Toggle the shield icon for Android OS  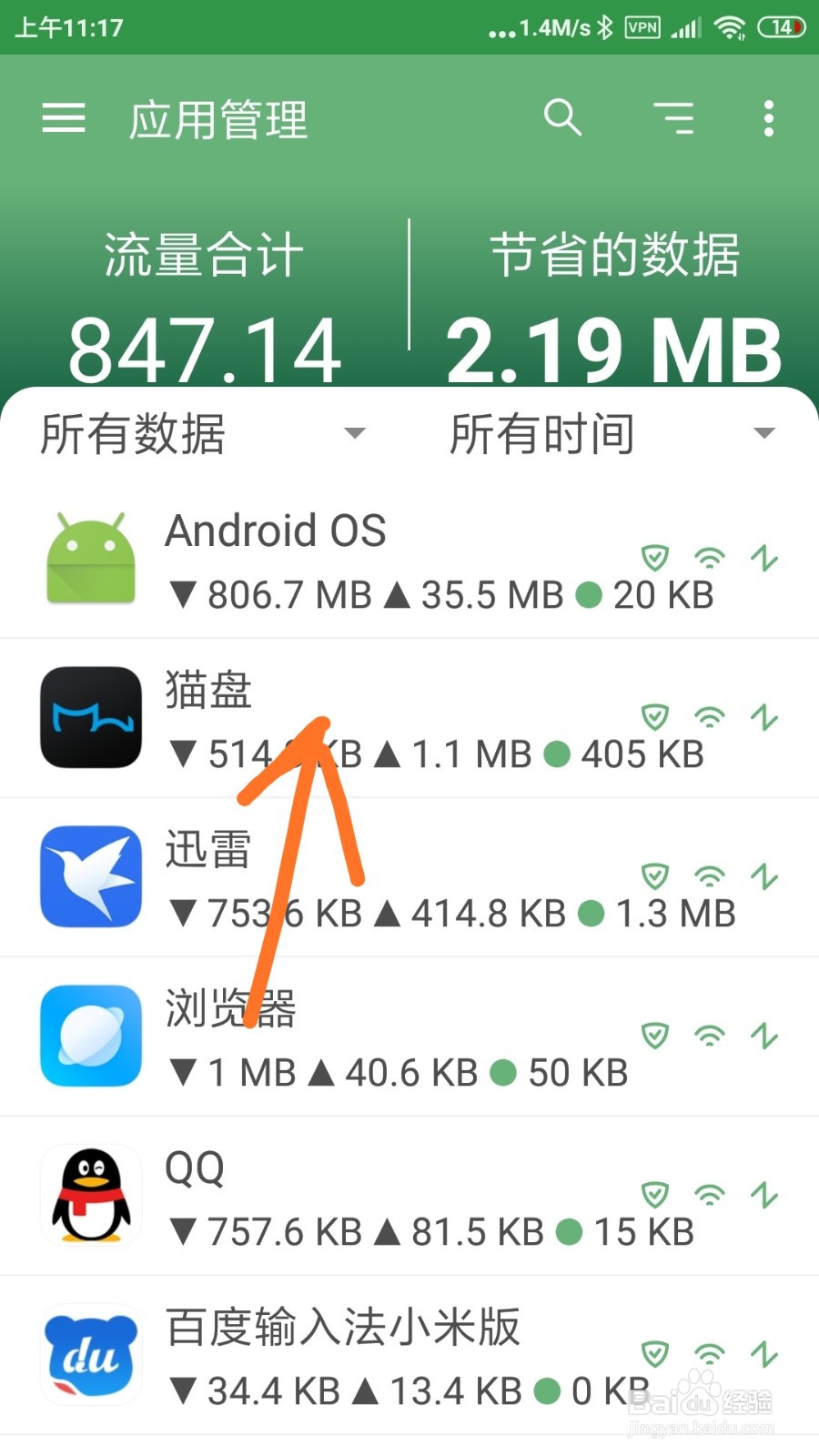pyautogui.click(x=653, y=559)
